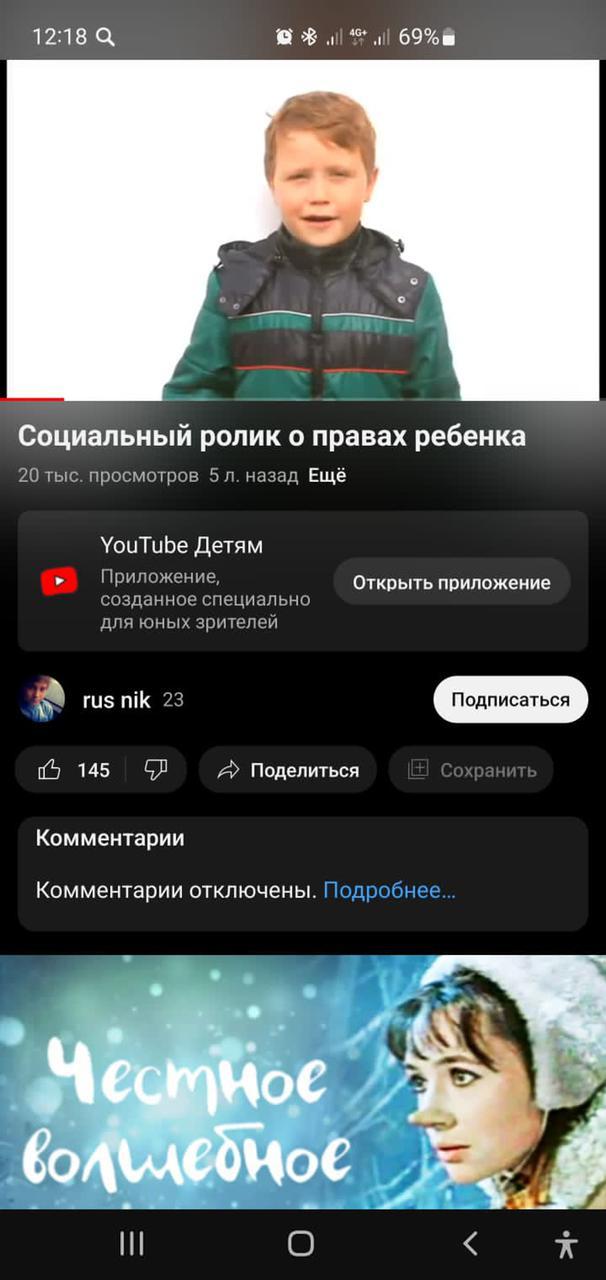
Task: Go back using system back button
Action: click(x=470, y=1243)
